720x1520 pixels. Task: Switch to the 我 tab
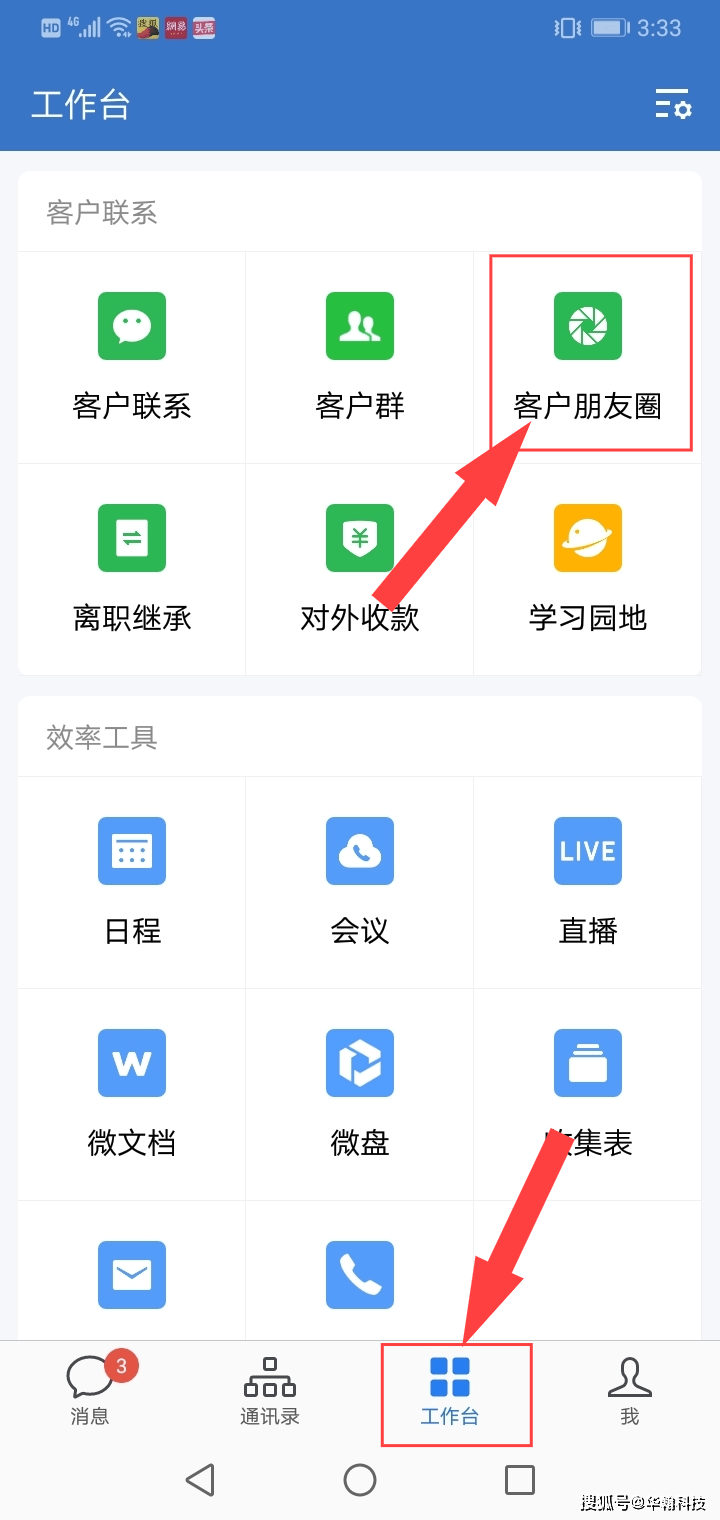pyautogui.click(x=630, y=1390)
